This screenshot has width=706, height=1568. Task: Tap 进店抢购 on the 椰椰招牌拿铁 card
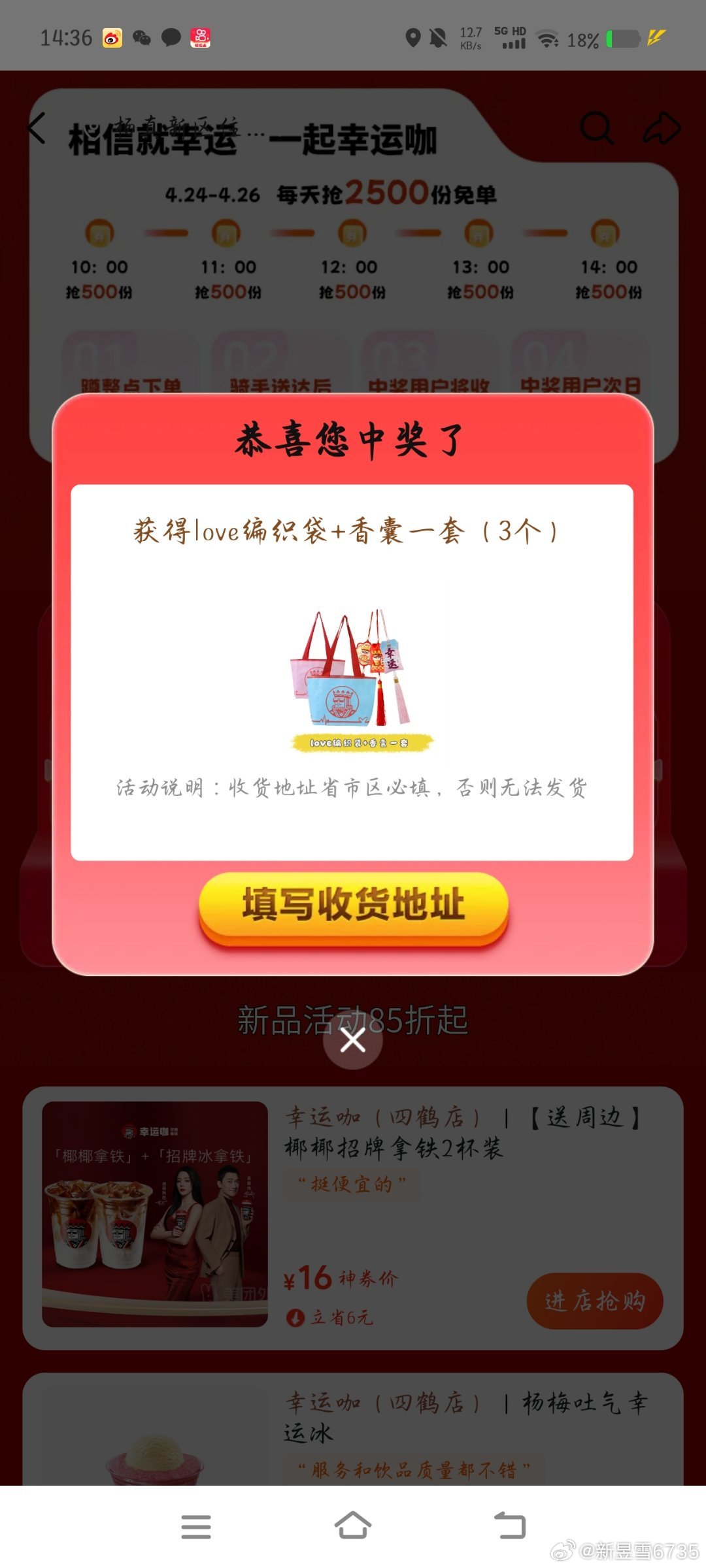pyautogui.click(x=594, y=1301)
